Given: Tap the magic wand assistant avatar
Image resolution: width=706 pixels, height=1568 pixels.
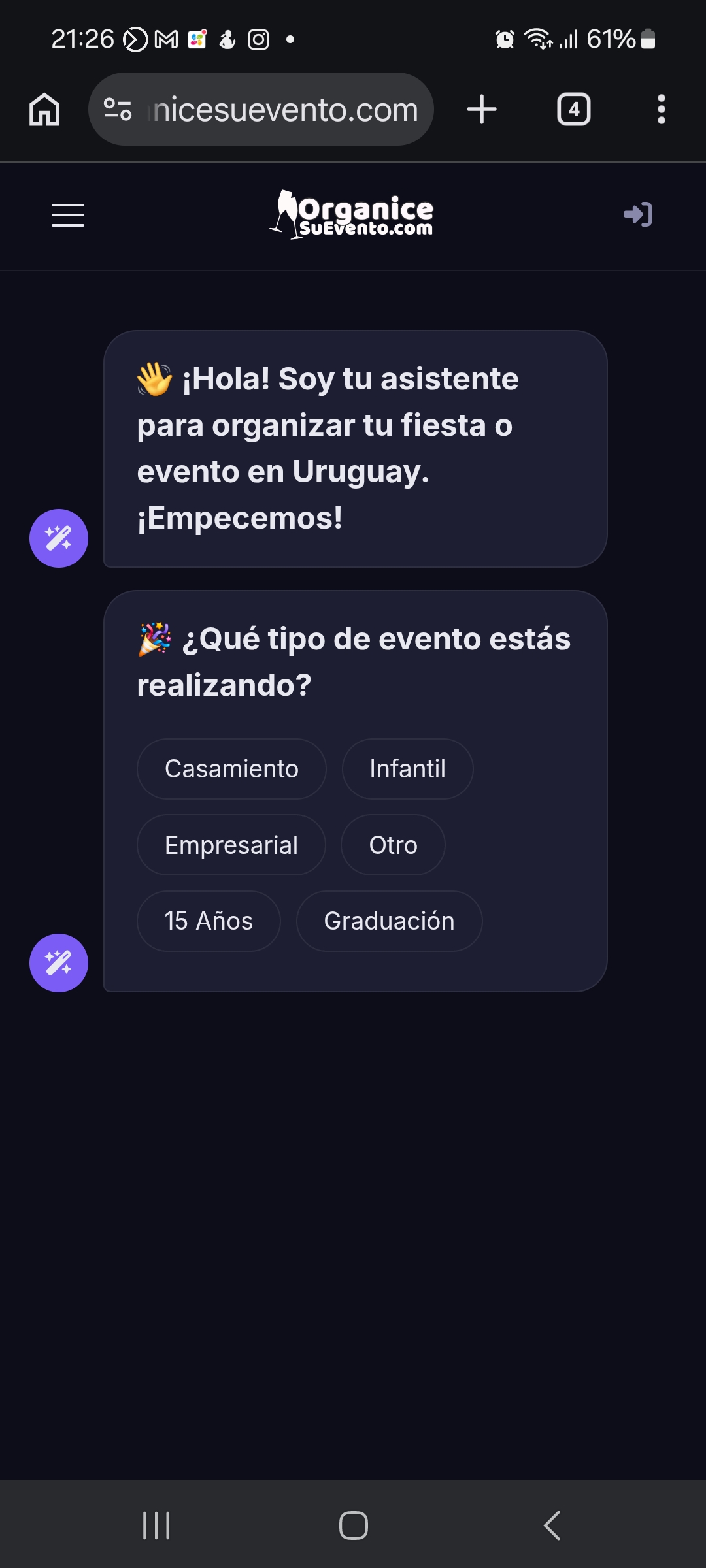Looking at the screenshot, I should pyautogui.click(x=58, y=538).
